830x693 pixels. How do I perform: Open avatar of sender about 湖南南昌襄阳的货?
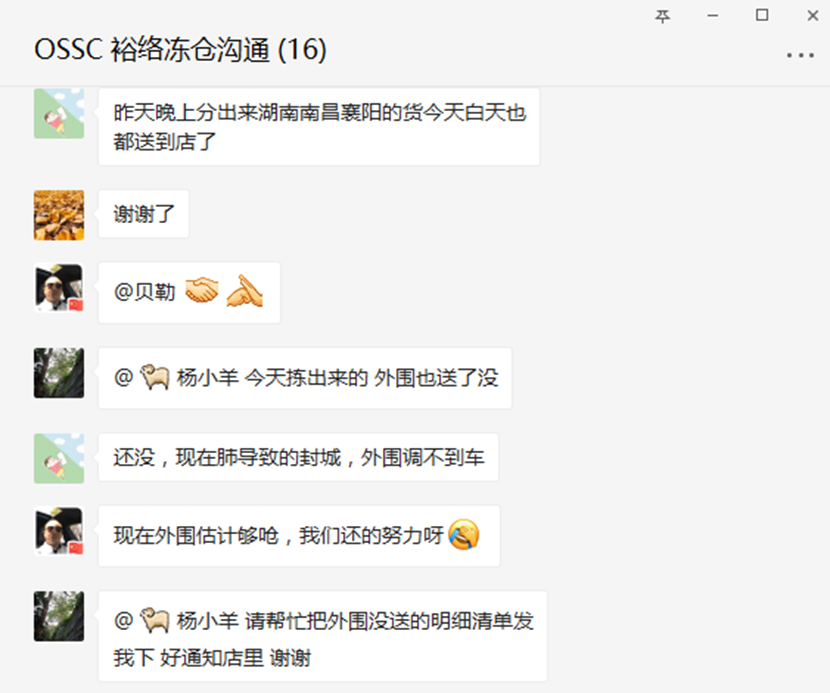pos(59,113)
